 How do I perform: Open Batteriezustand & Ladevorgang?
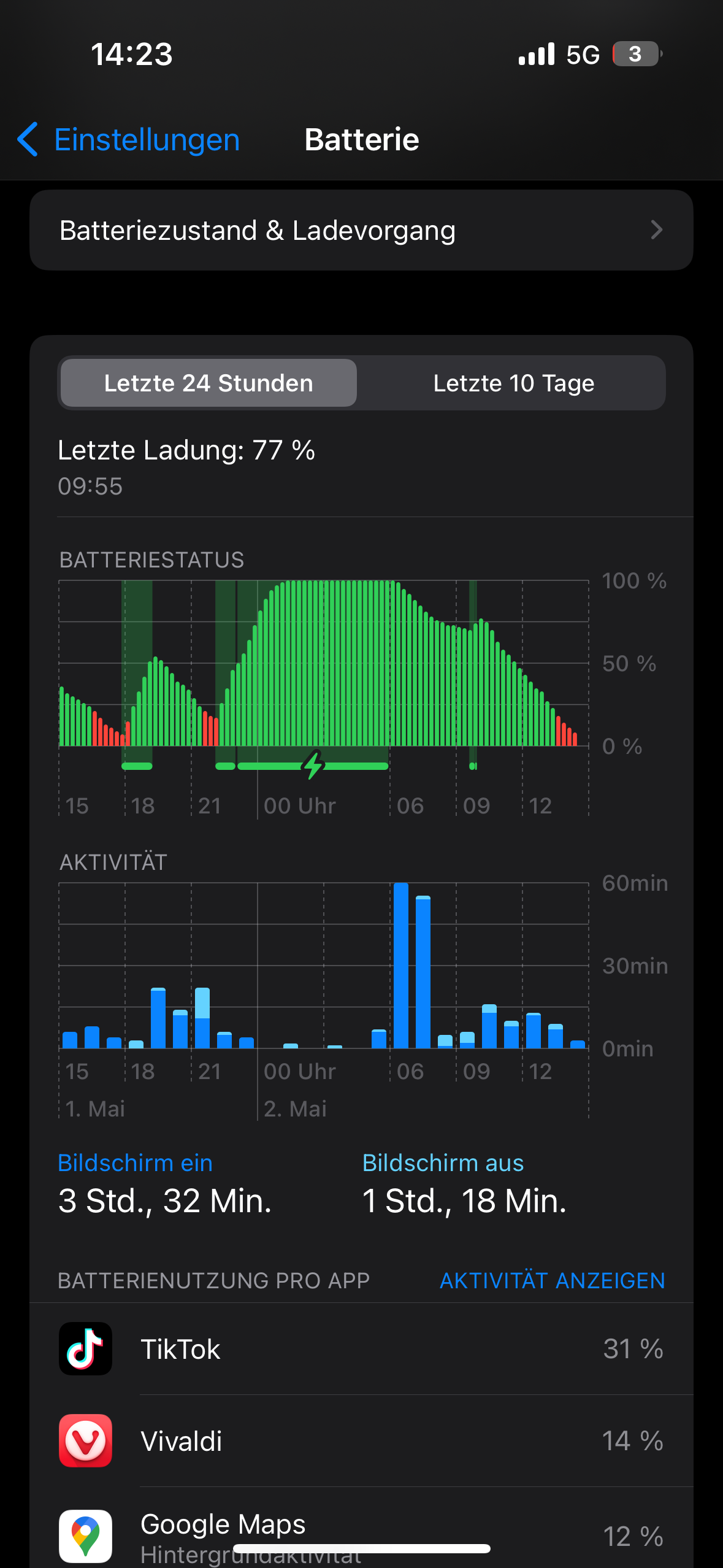pos(361,231)
